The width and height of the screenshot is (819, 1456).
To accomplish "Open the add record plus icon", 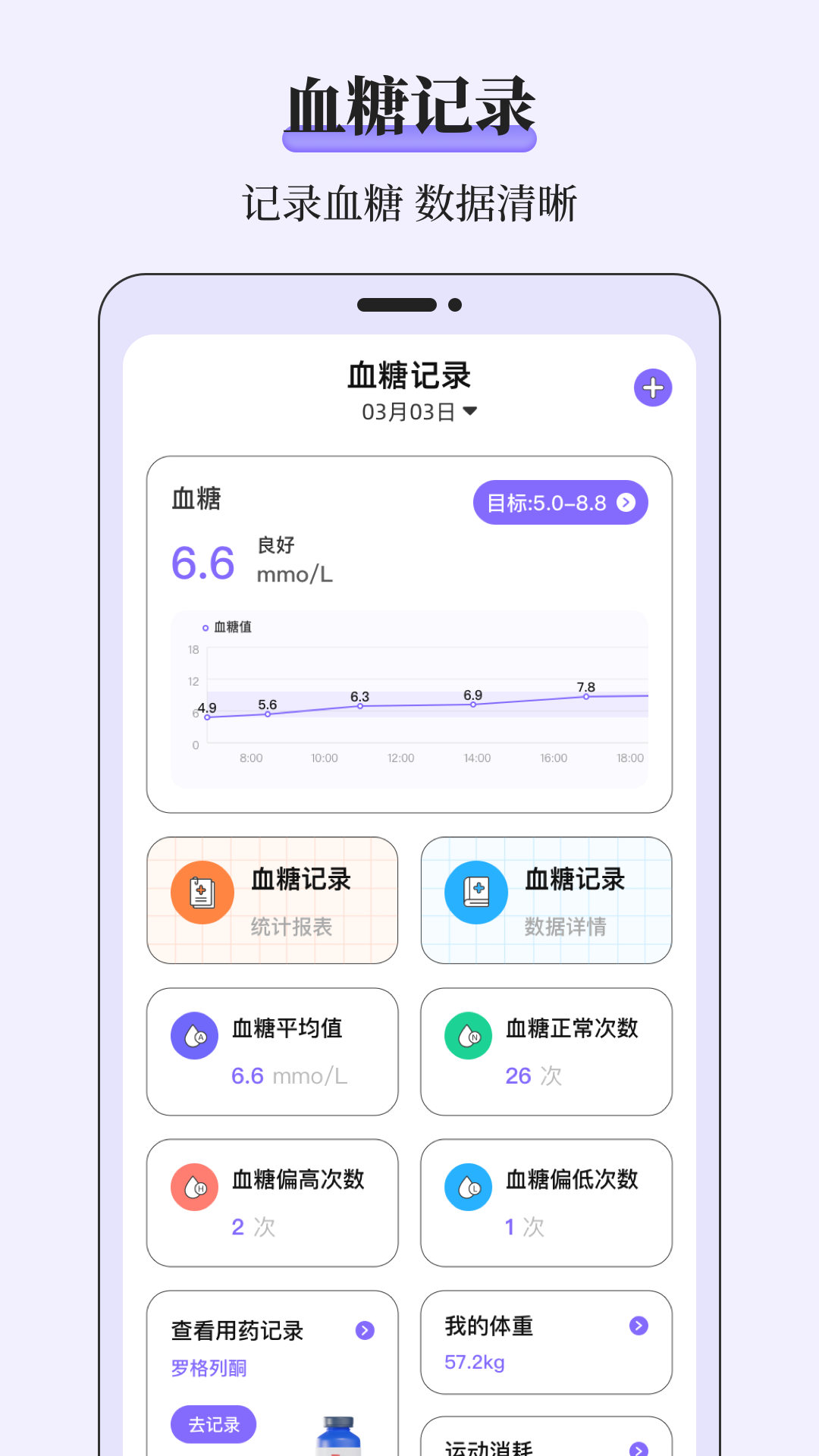I will (653, 388).
